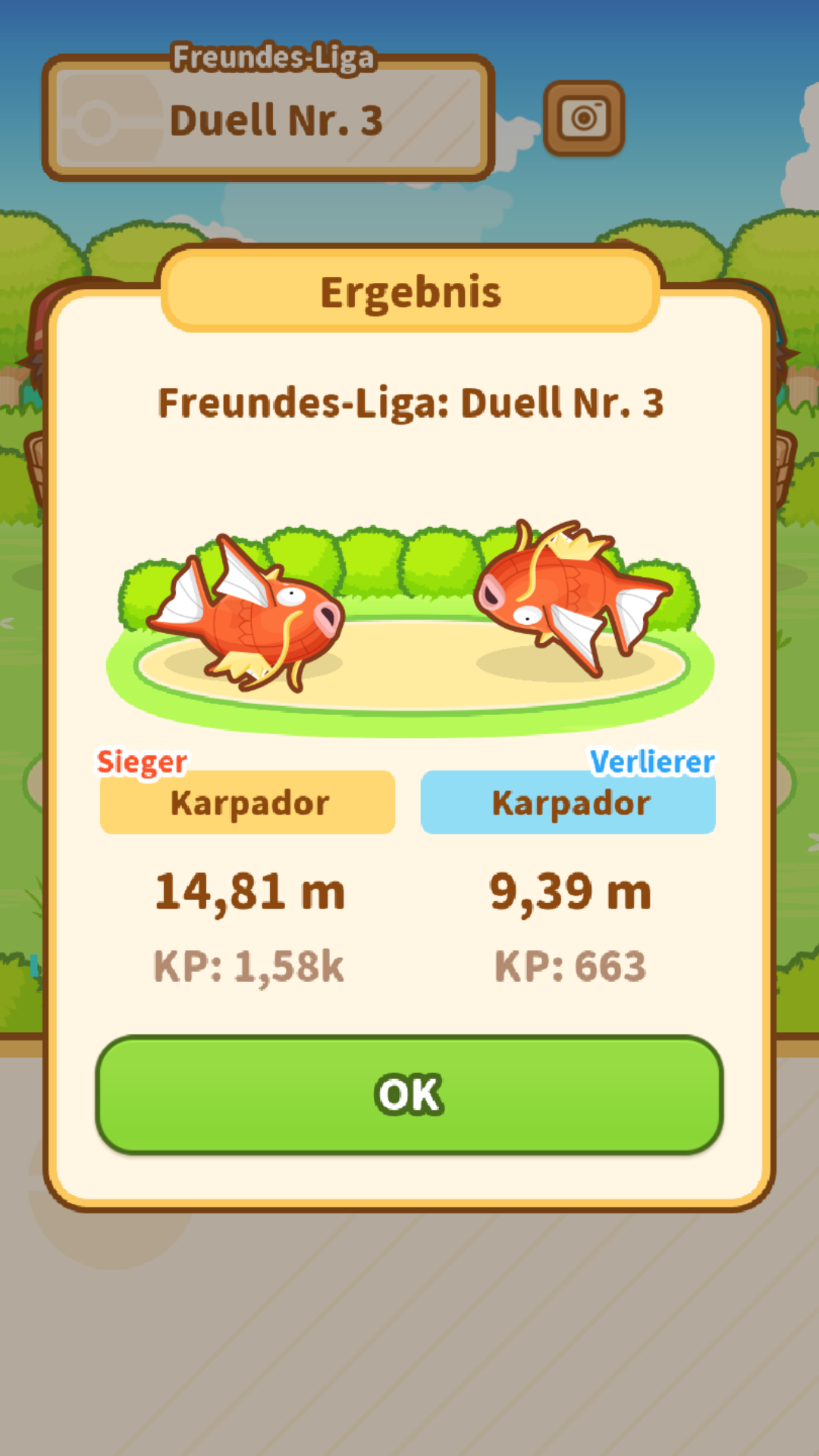The image size is (819, 1456).
Task: Click the Verlierer label
Action: pos(652,762)
